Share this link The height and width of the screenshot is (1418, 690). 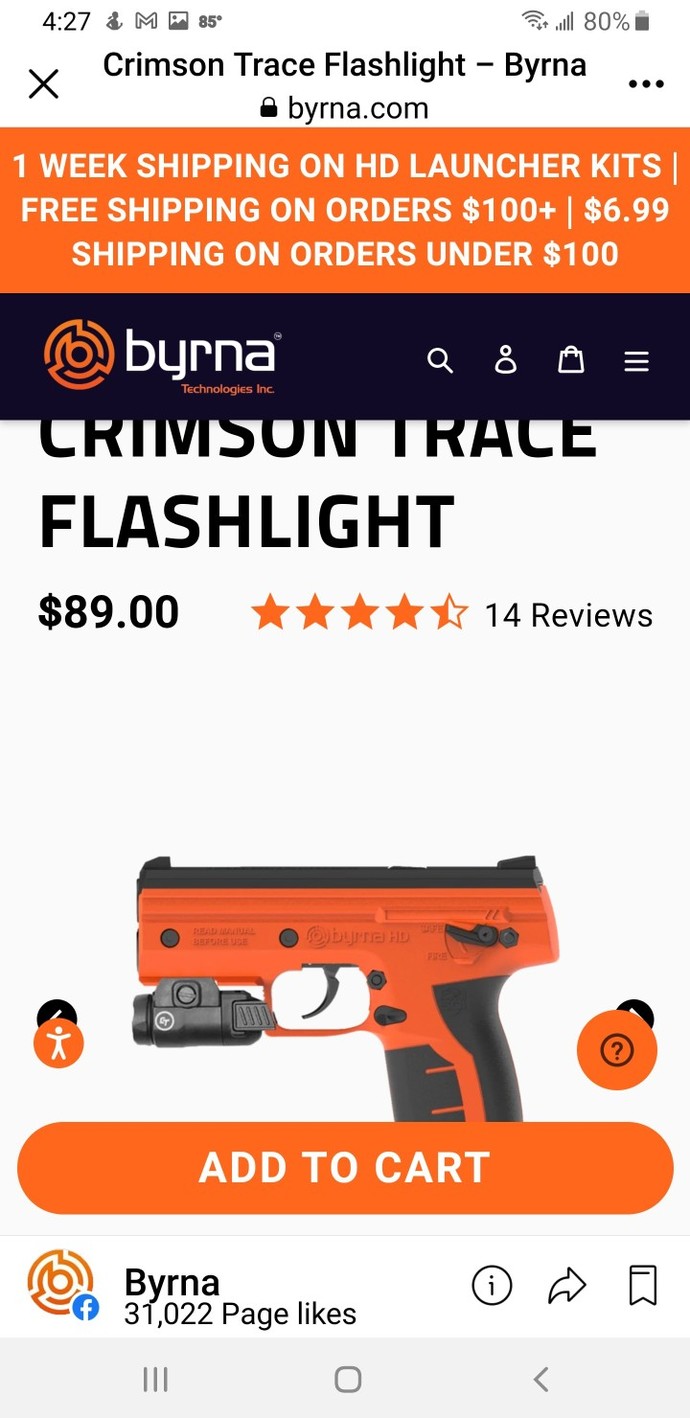tap(567, 1285)
